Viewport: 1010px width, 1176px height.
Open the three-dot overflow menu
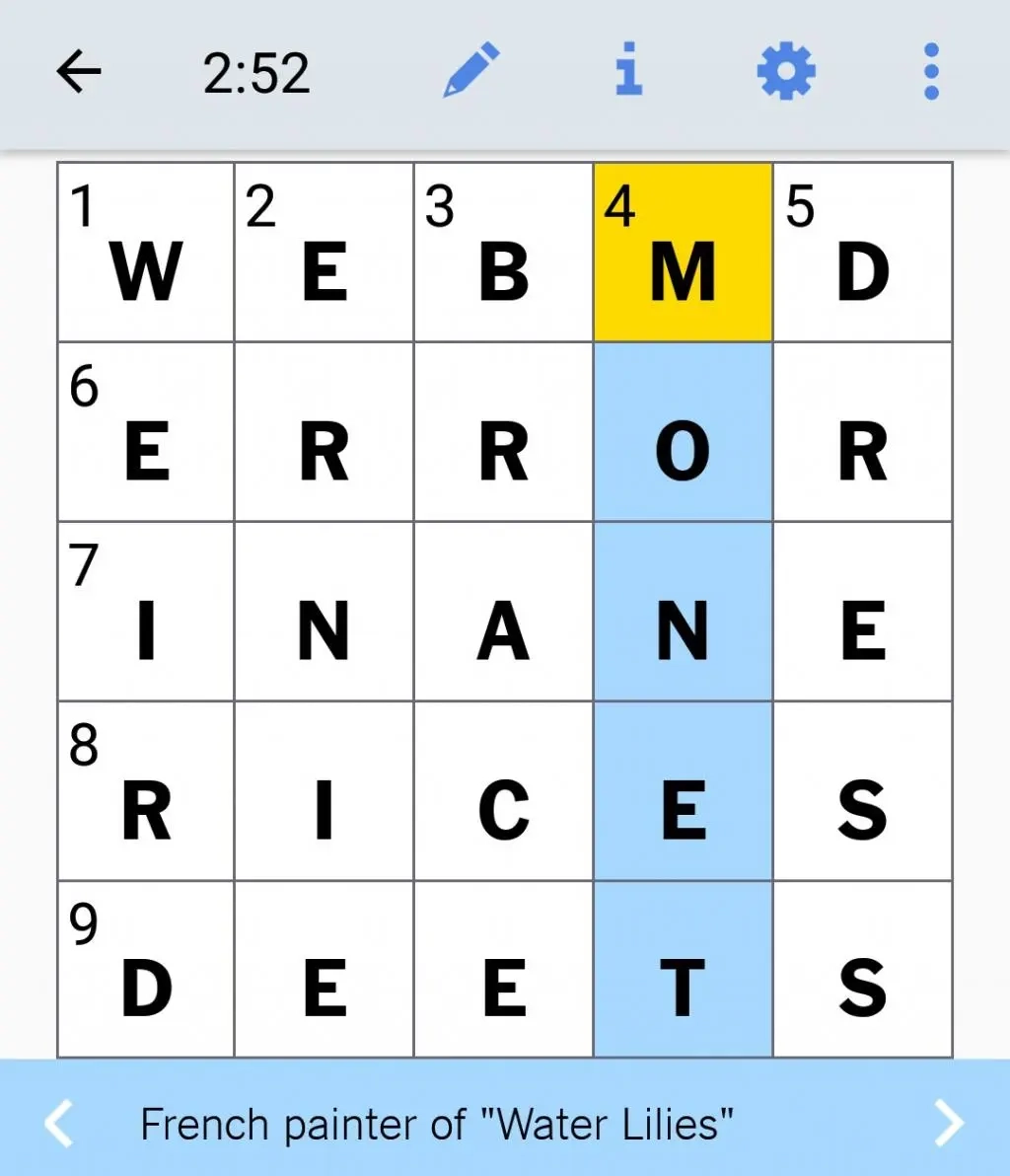point(931,72)
